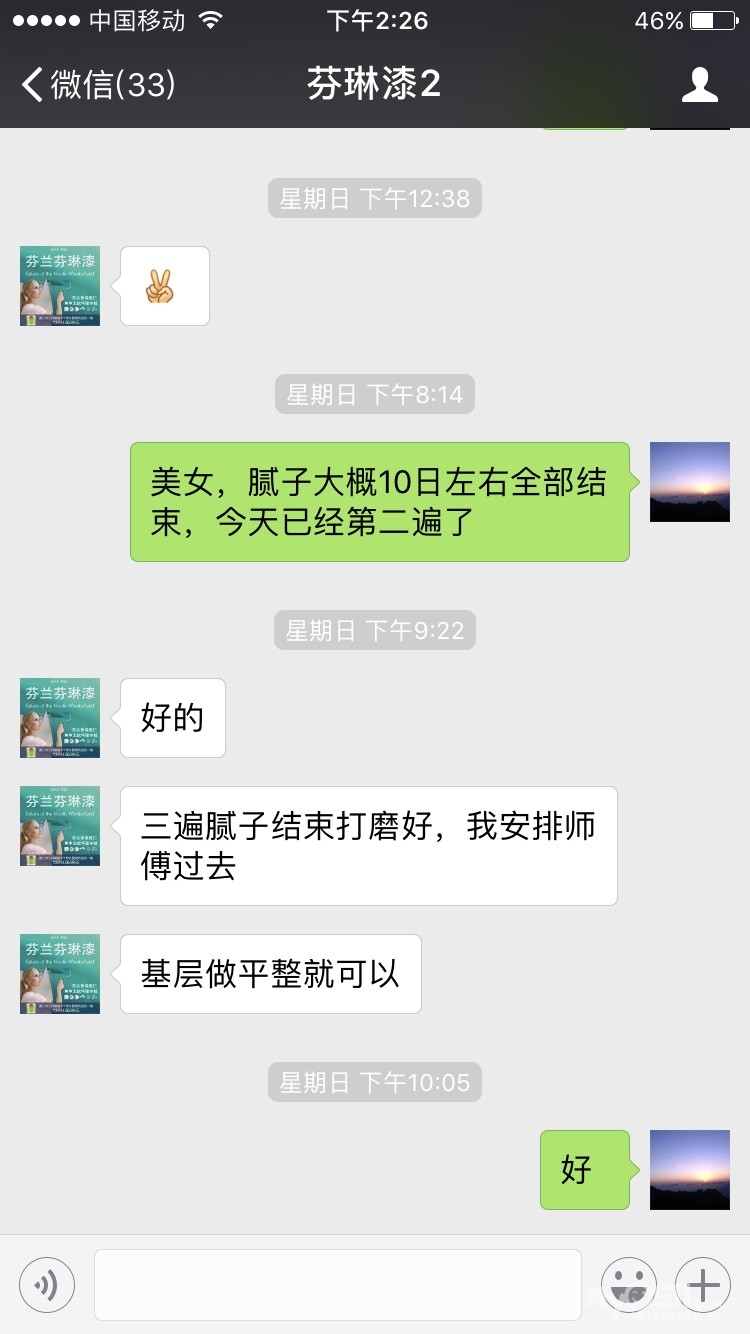Switch to voice input mode

pyautogui.click(x=47, y=1285)
